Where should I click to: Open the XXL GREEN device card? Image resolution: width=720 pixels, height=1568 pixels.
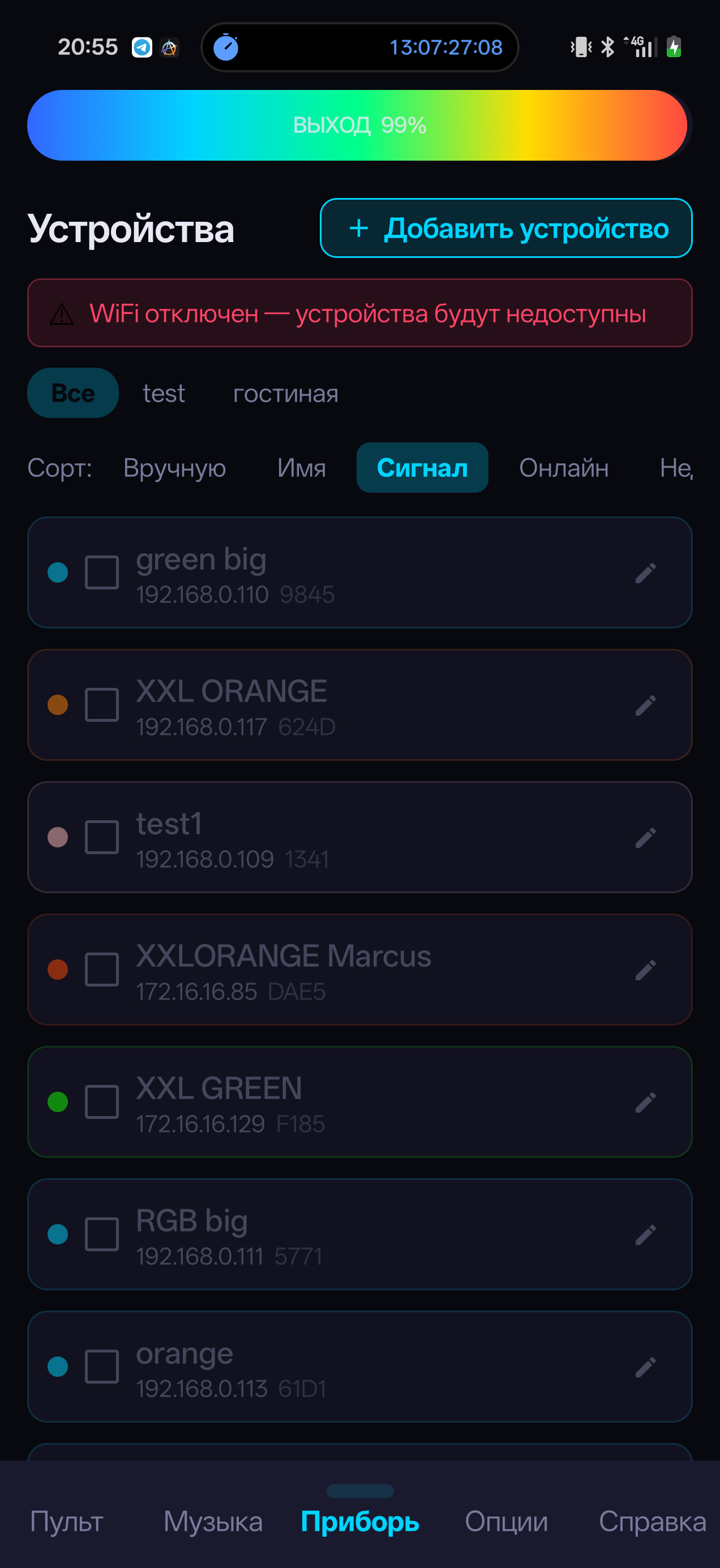[x=359, y=1102]
